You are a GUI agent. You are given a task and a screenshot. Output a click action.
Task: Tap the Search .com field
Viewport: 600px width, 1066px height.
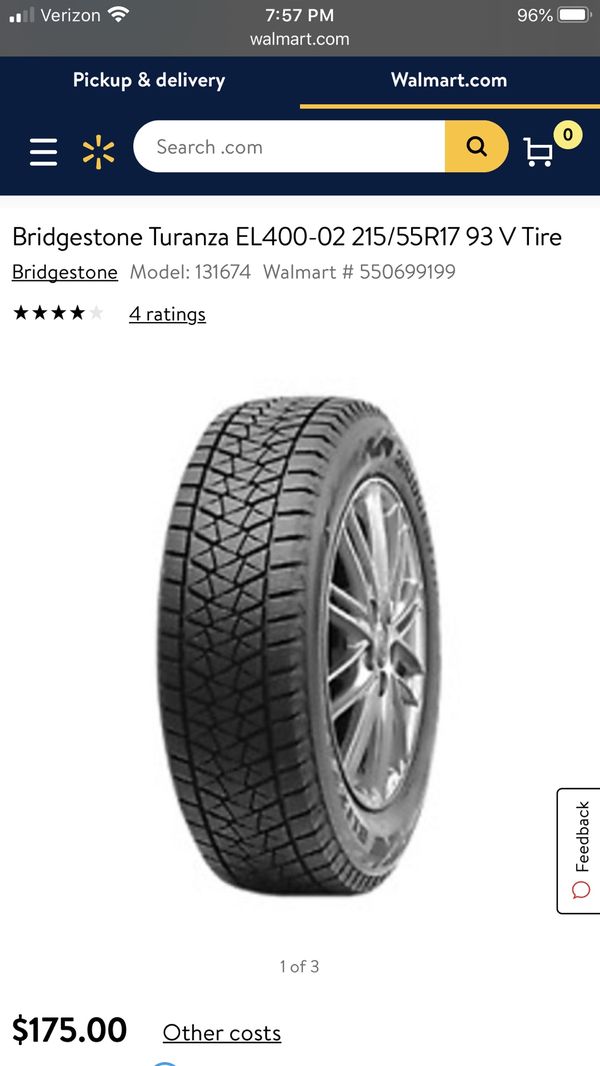pyautogui.click(x=289, y=147)
